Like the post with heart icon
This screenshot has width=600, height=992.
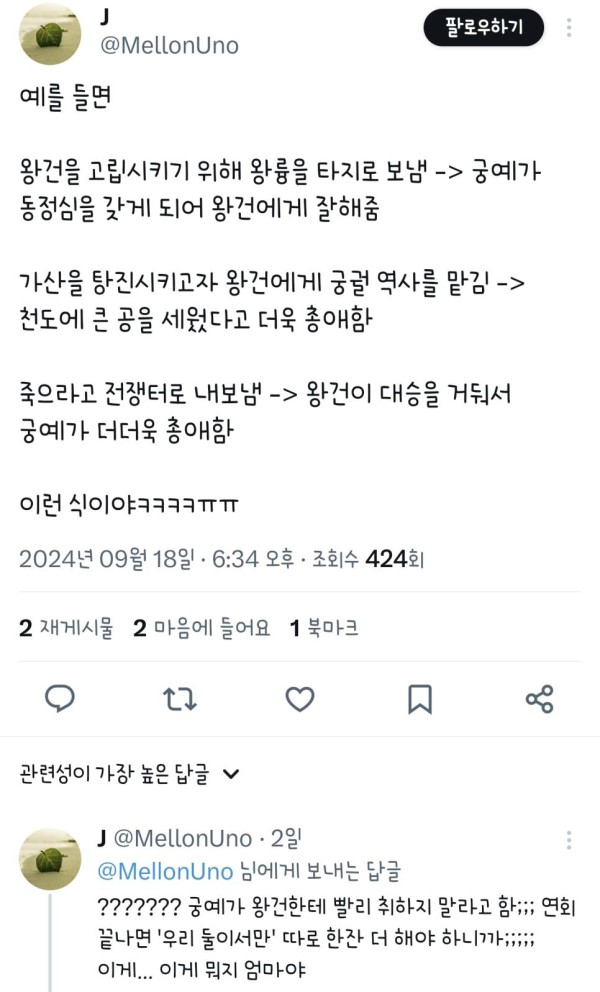pyautogui.click(x=300, y=699)
